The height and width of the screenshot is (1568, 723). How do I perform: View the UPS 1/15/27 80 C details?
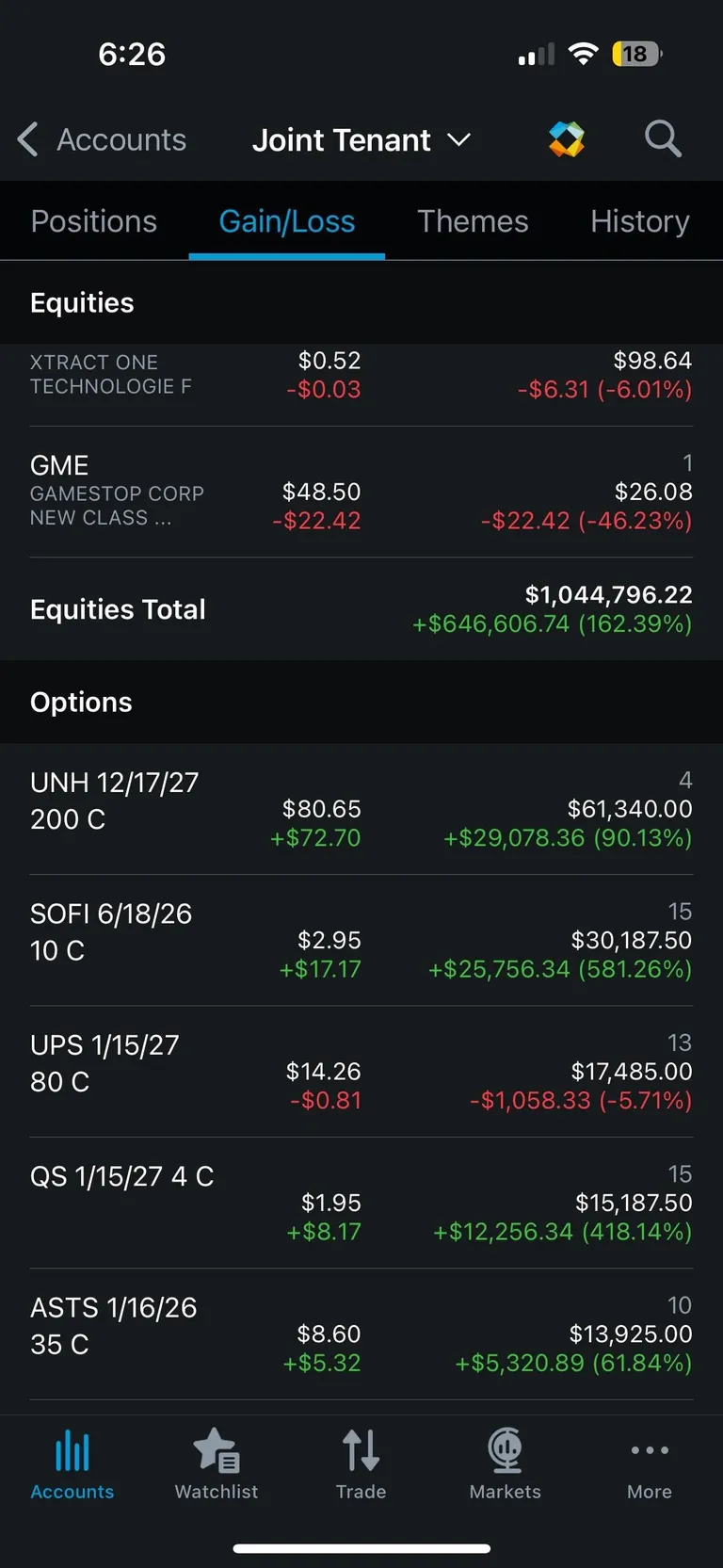(361, 1071)
